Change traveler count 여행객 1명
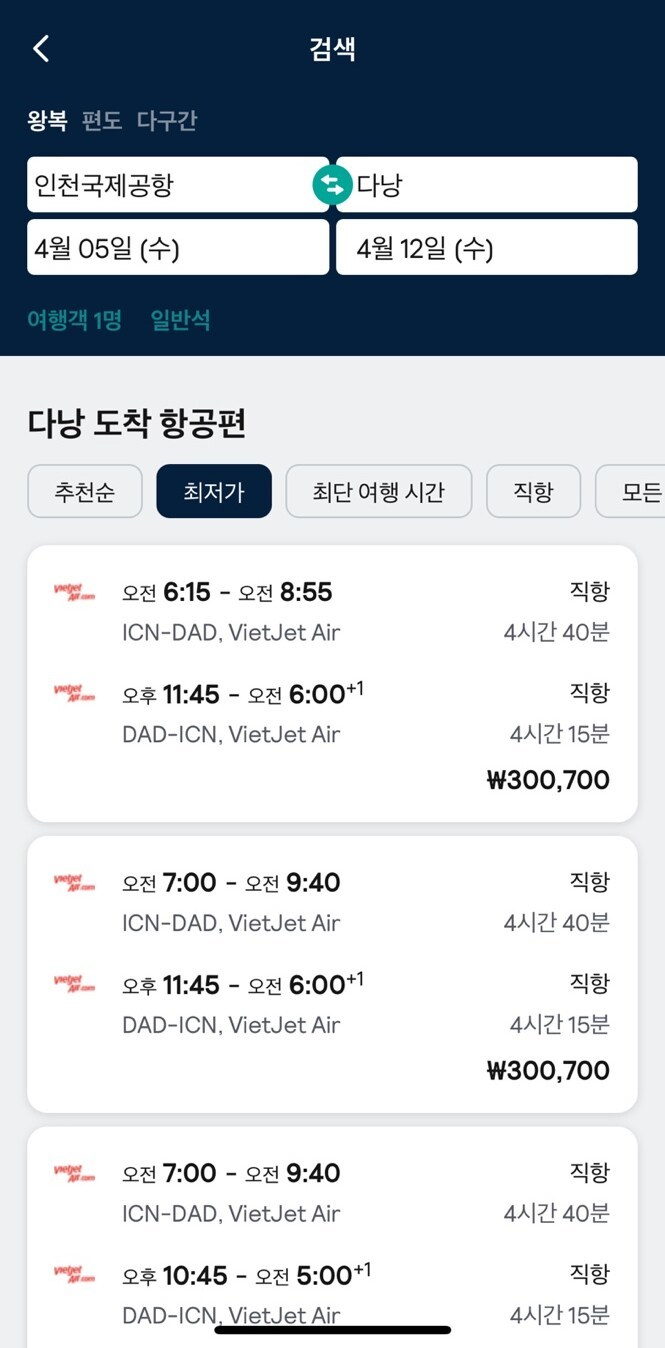The height and width of the screenshot is (1348, 665). [74, 320]
